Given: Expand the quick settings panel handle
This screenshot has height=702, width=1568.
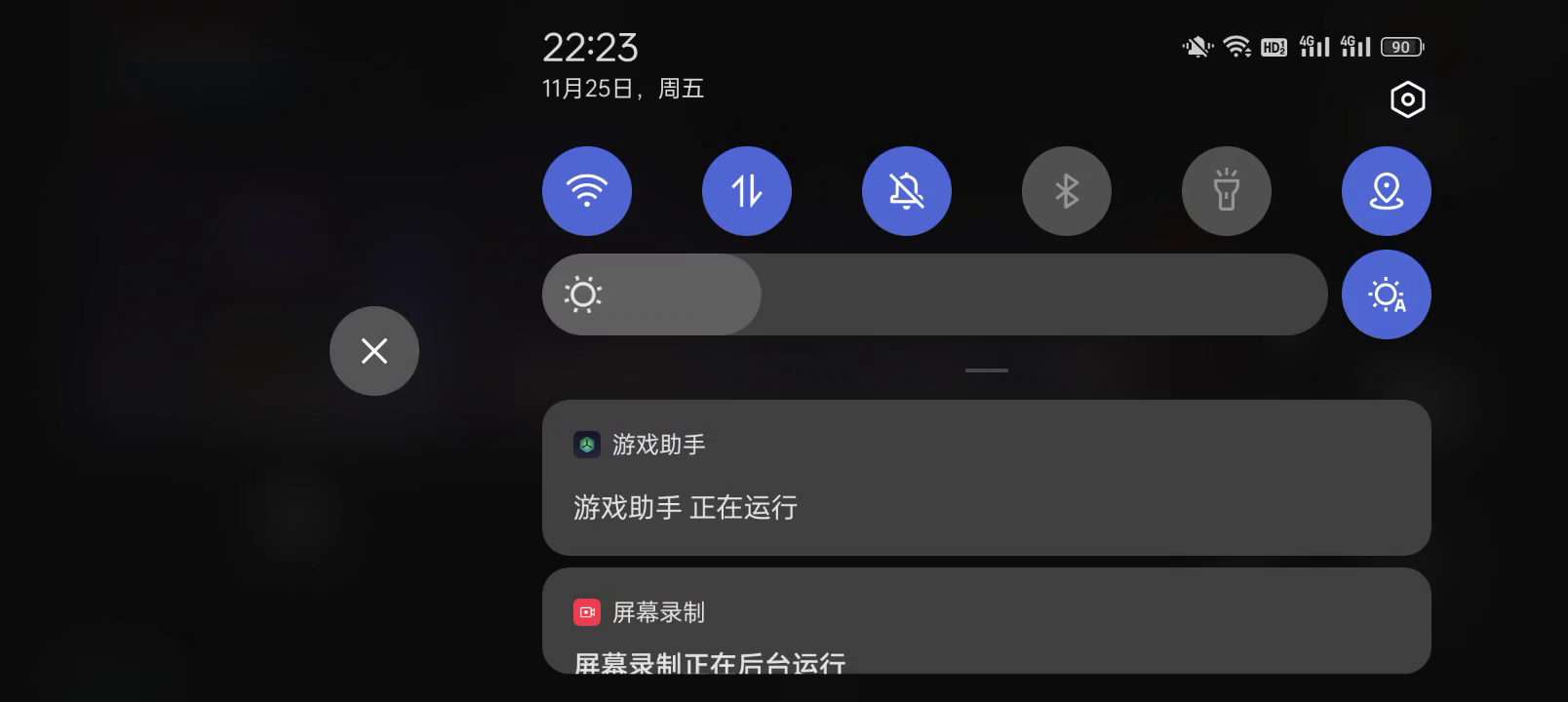Looking at the screenshot, I should [x=986, y=370].
